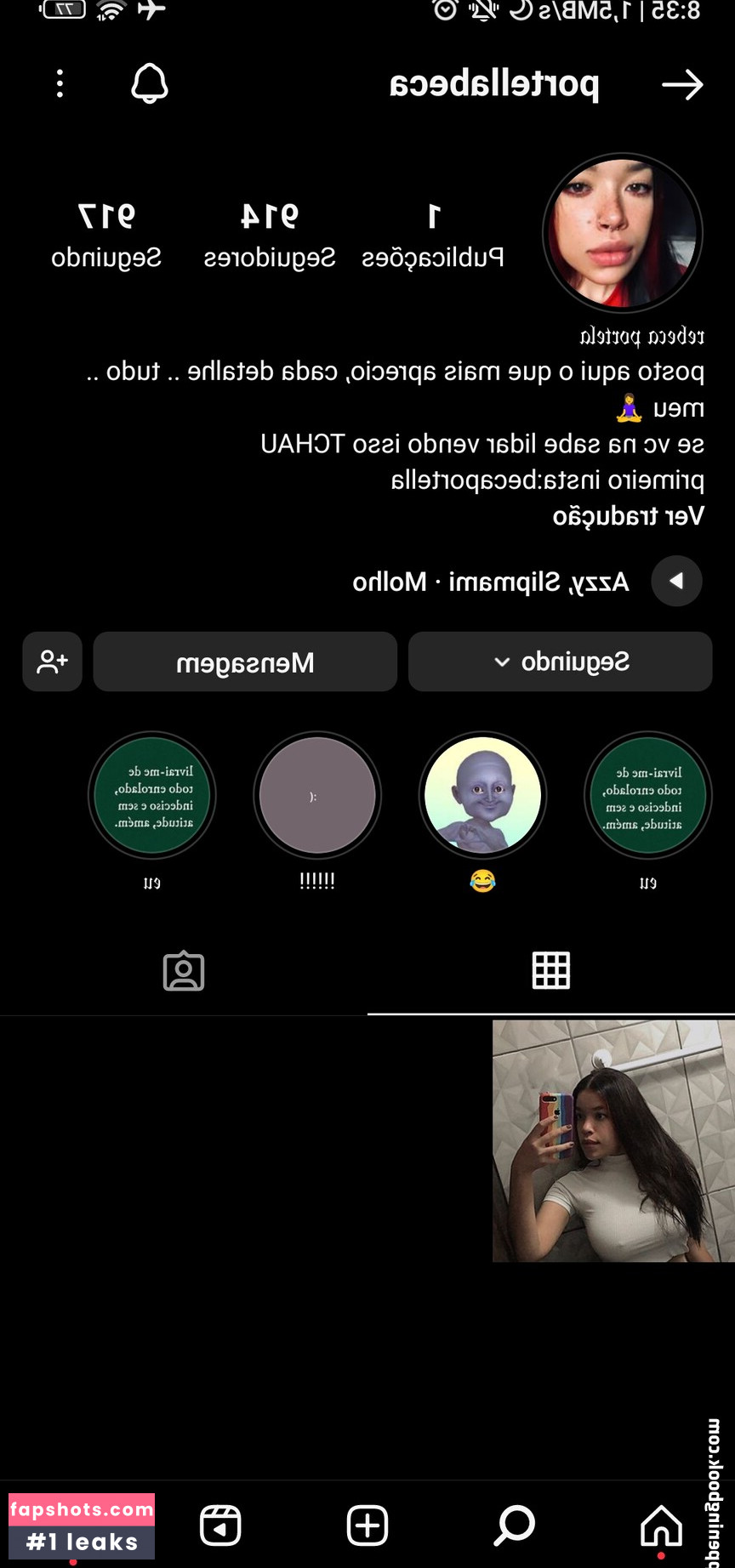
Task: Expand the Seguindo dropdown button
Action: coord(560,662)
